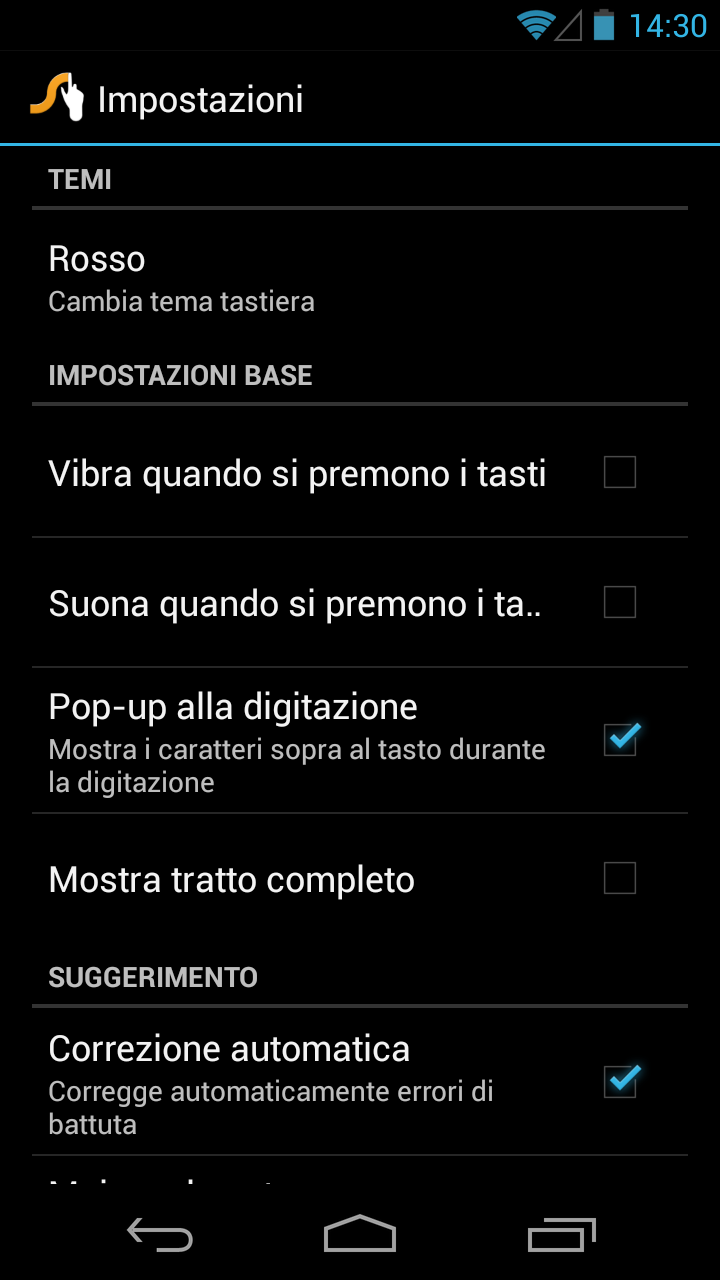Click the SUGGERIMENTO section label
Screen dimensions: 720x1280
(x=153, y=977)
